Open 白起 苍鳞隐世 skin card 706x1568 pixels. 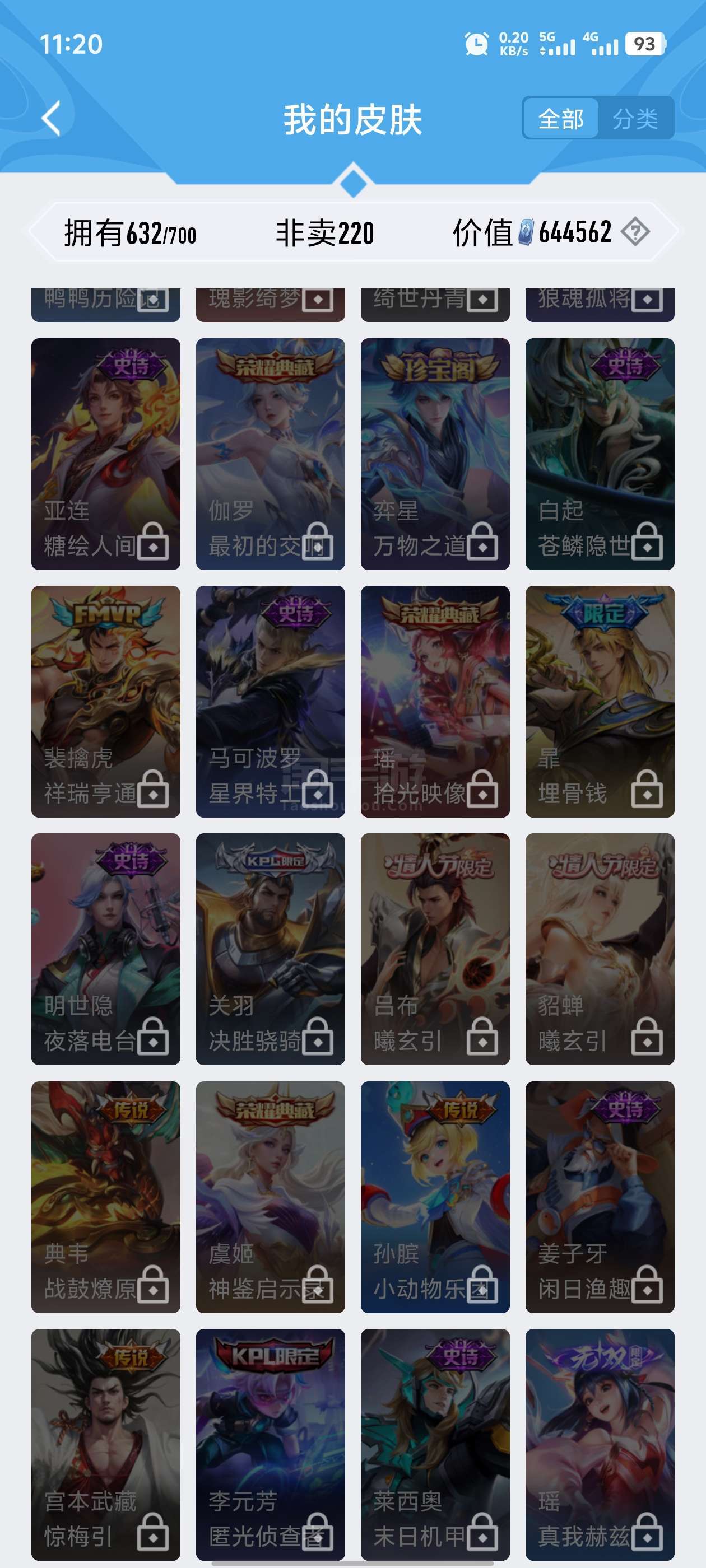pyautogui.click(x=600, y=454)
